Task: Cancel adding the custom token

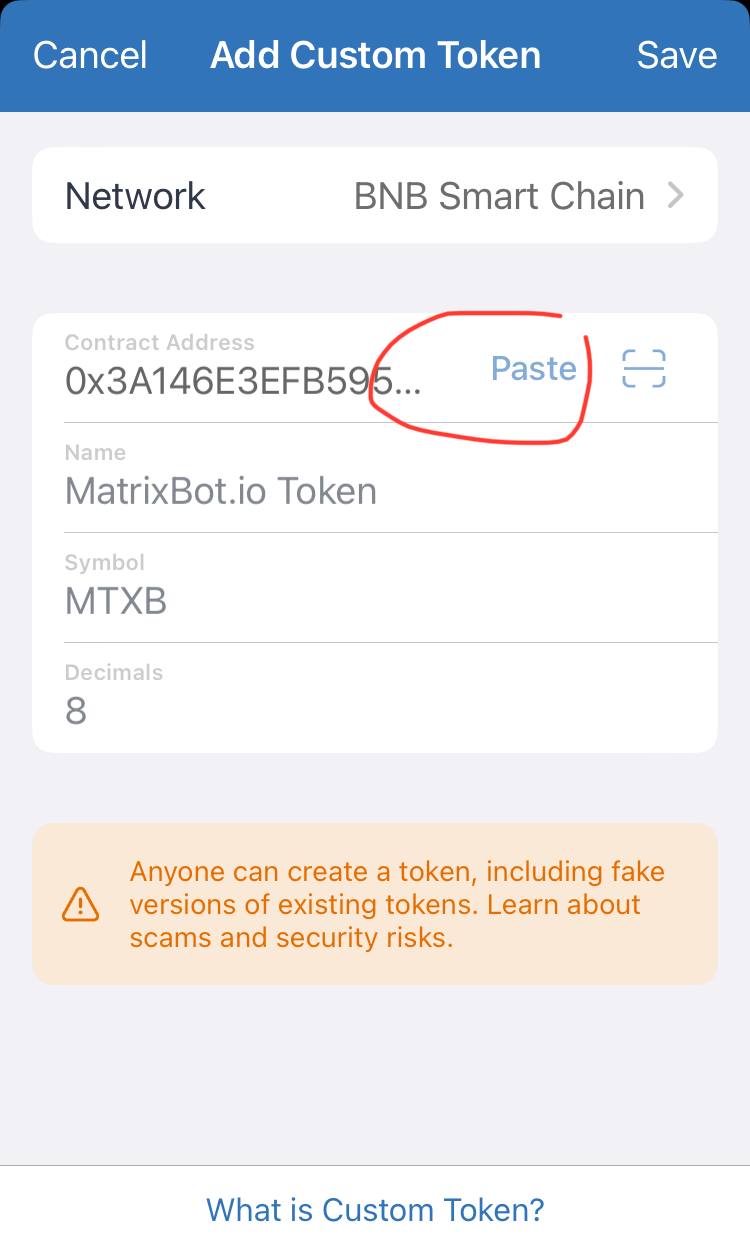Action: [90, 55]
